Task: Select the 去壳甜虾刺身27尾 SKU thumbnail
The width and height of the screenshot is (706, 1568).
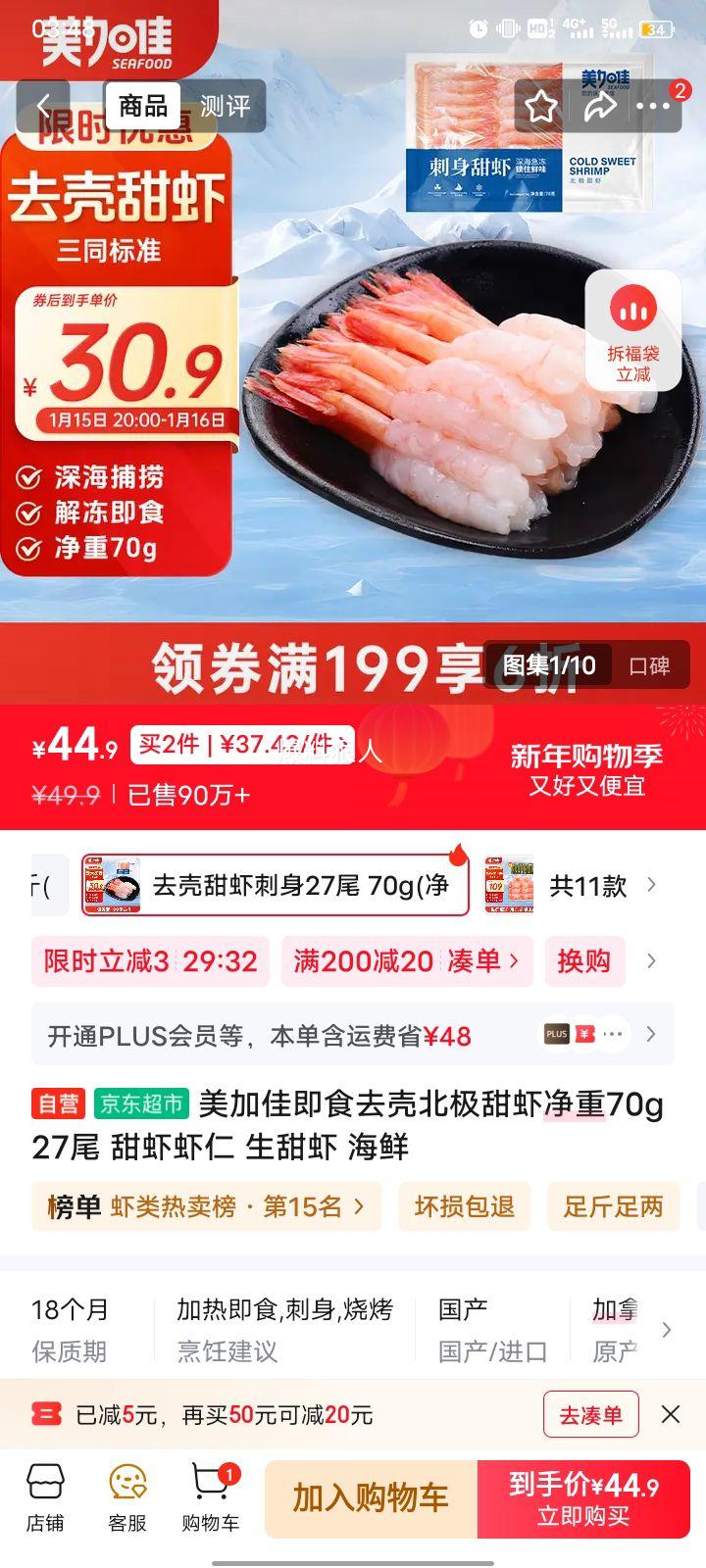Action: tap(275, 886)
